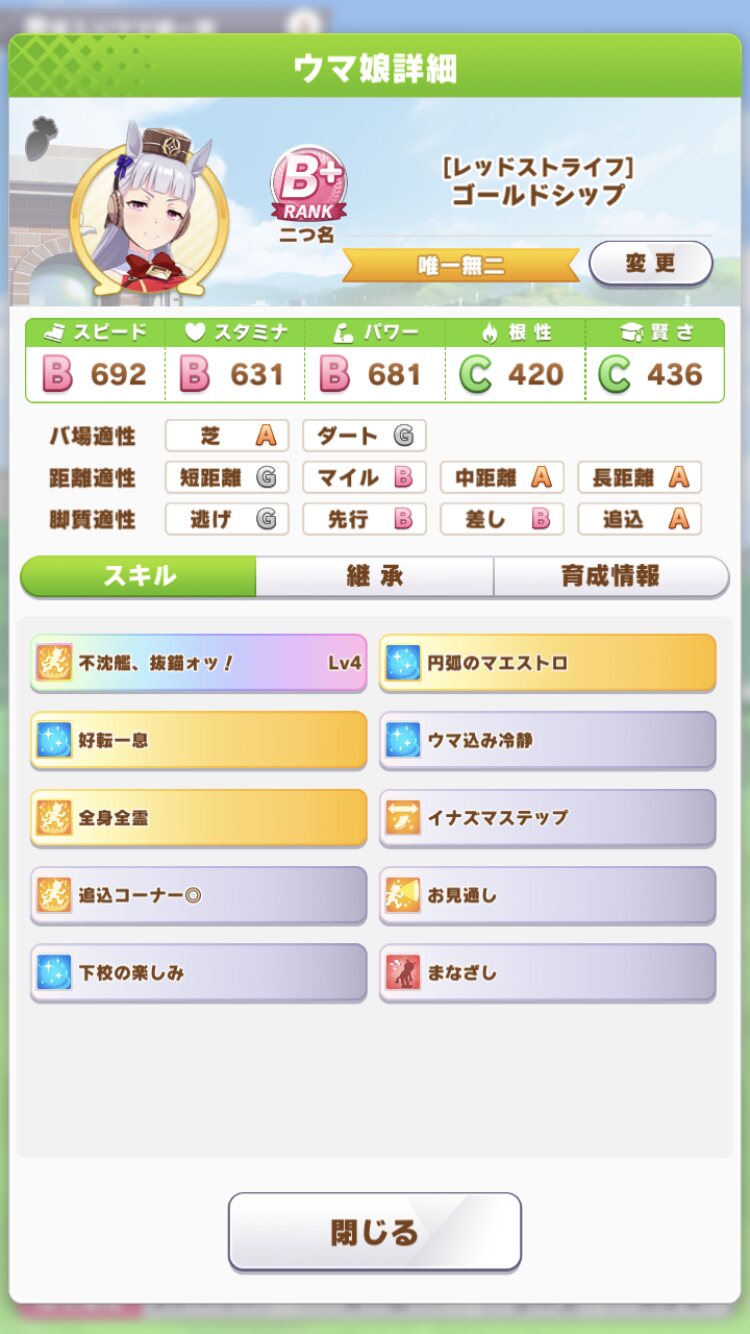This screenshot has width=750, height=1334.
Task: Open the 育成情報 tab
Action: click(x=610, y=576)
